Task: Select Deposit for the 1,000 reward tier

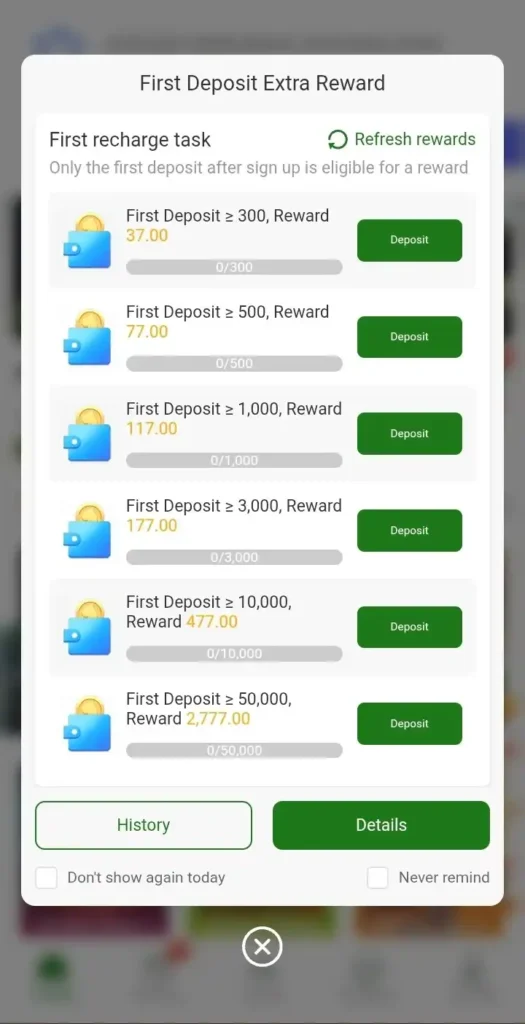Action: (409, 434)
